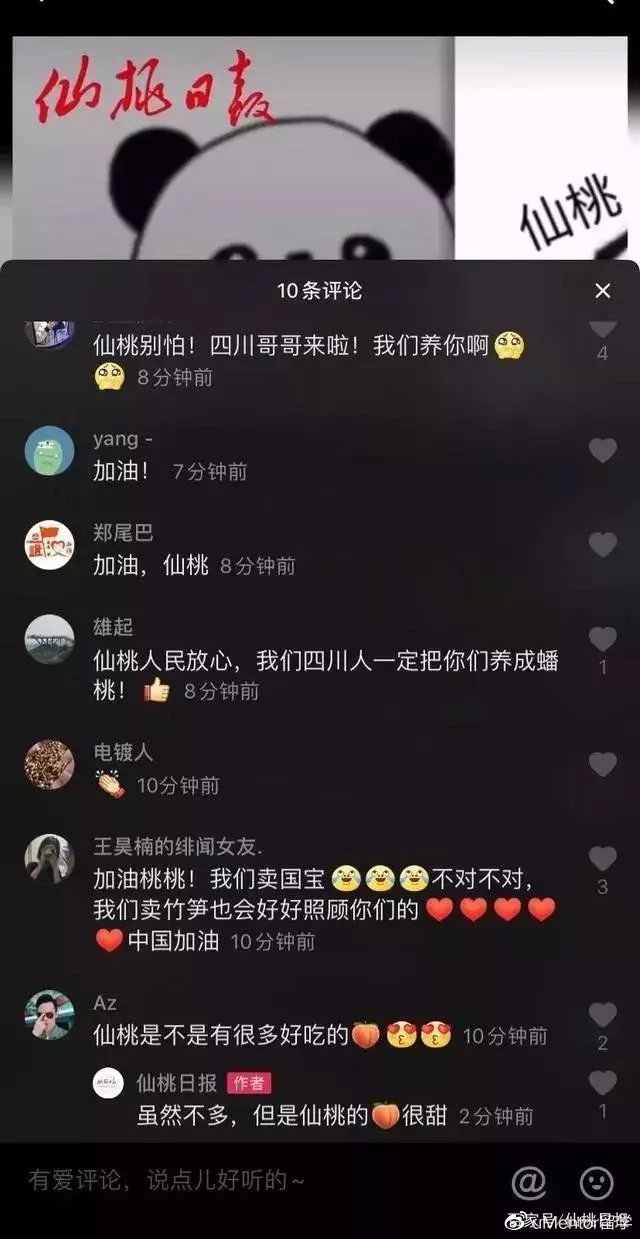Like Az's comment about 仙桃
The image size is (640, 1239).
point(602,1015)
